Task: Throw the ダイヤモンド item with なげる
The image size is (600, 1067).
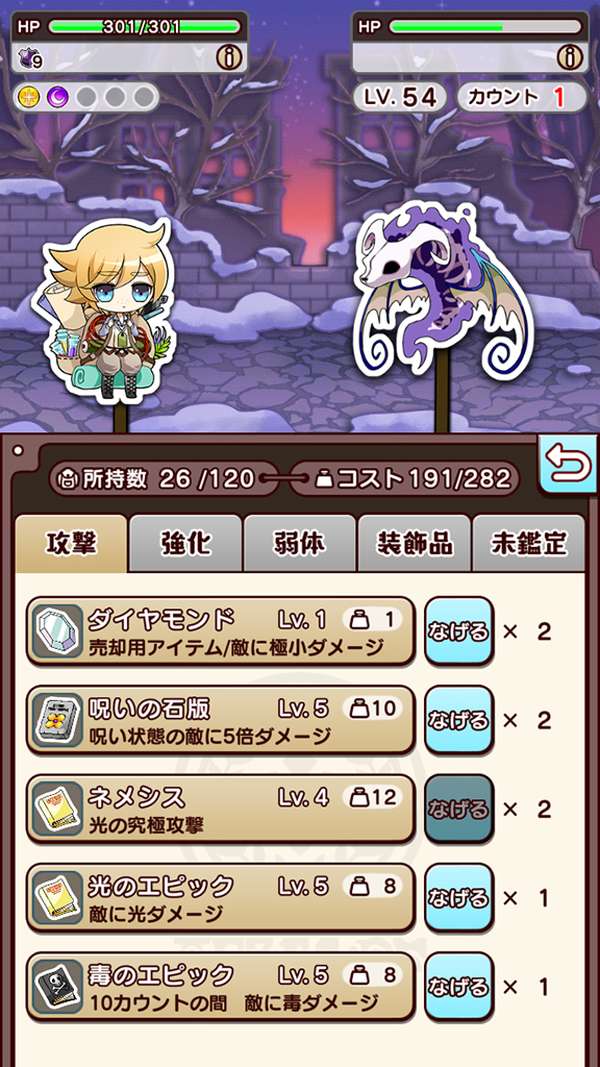Action: coord(458,632)
